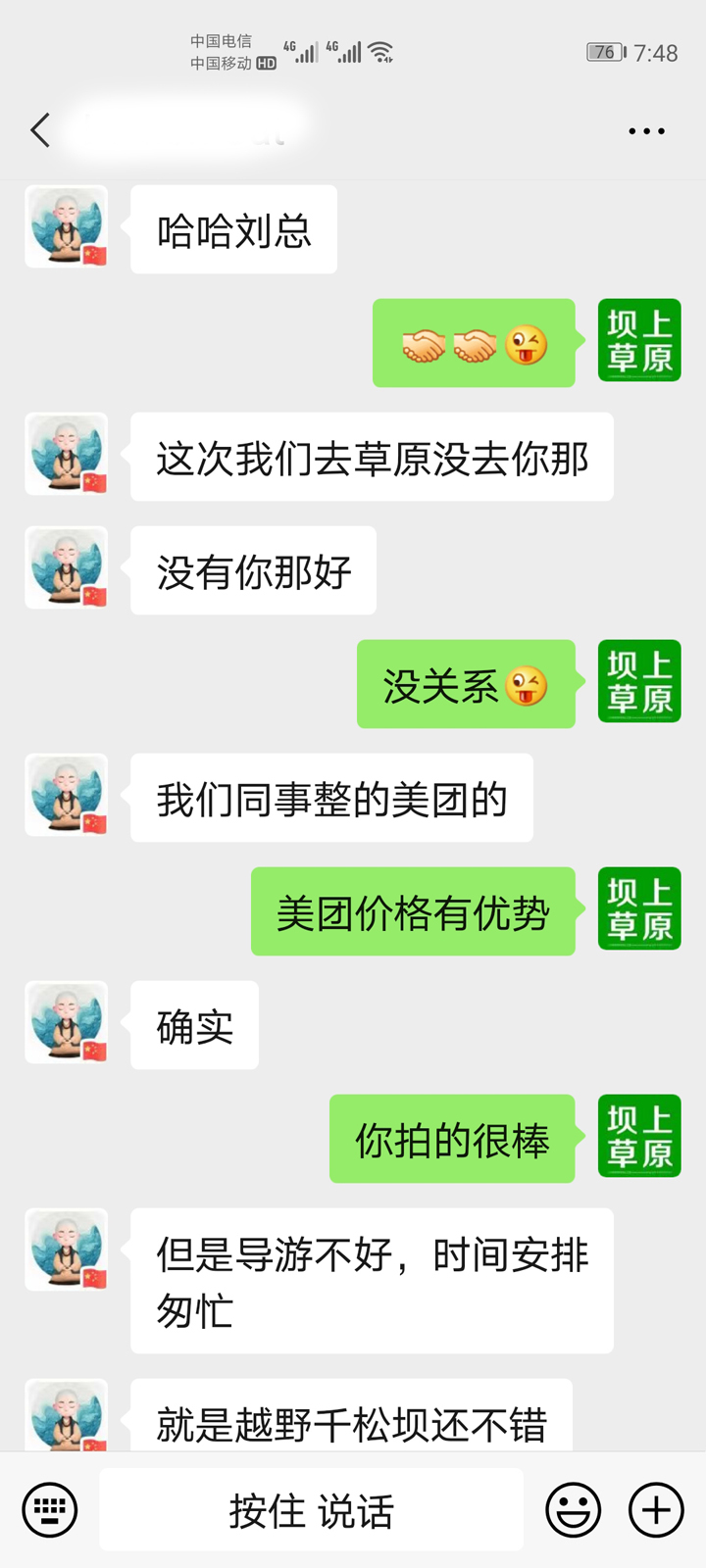This screenshot has width=706, height=1568.
Task: Switch to keyboard text input
Action: 50,1510
